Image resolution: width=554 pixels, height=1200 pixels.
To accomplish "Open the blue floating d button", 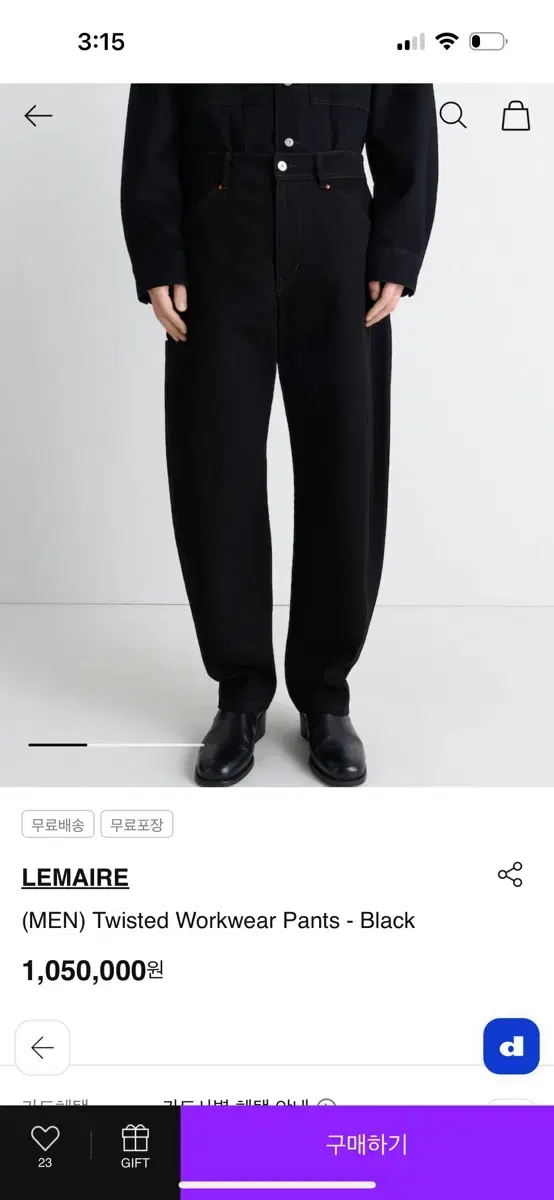I will pos(511,1046).
